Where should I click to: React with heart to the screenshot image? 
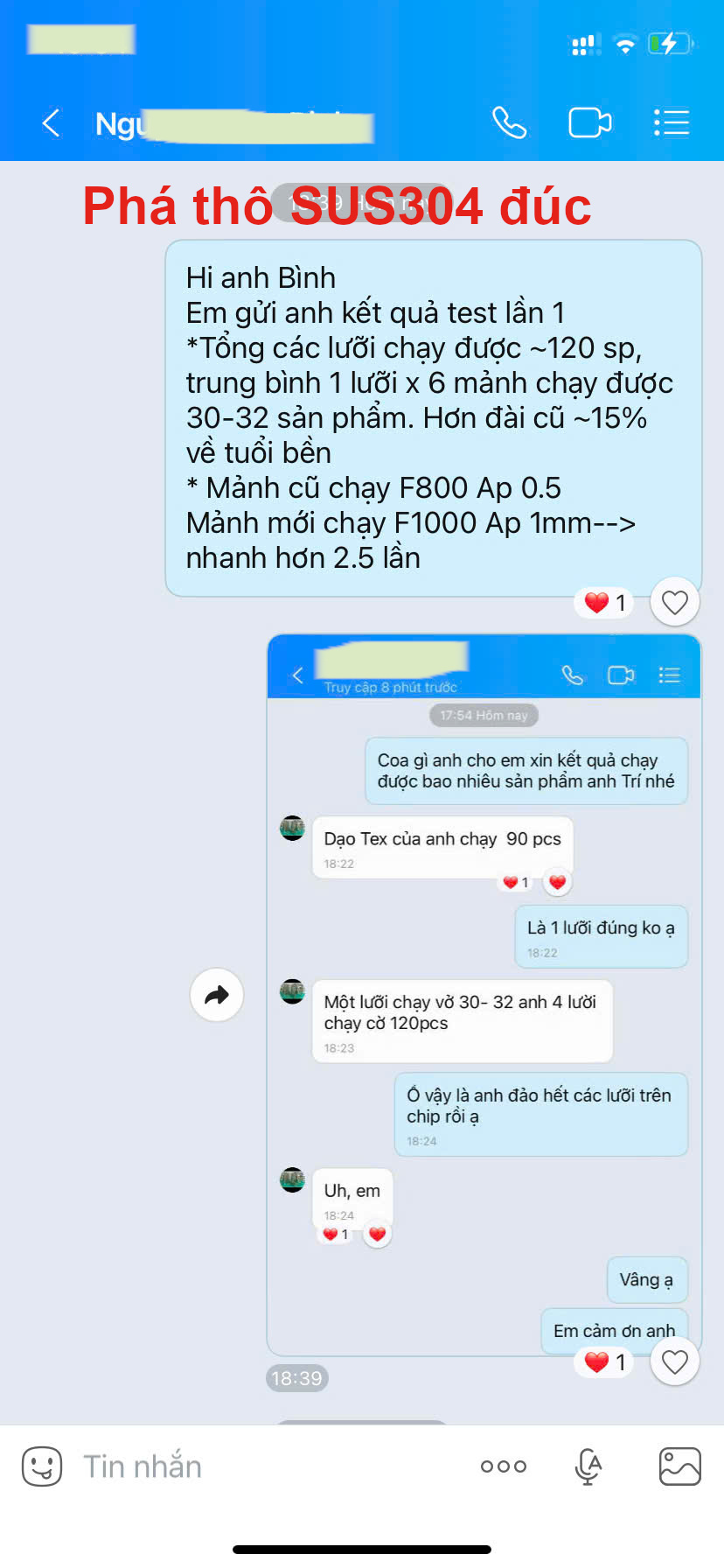[x=674, y=1361]
